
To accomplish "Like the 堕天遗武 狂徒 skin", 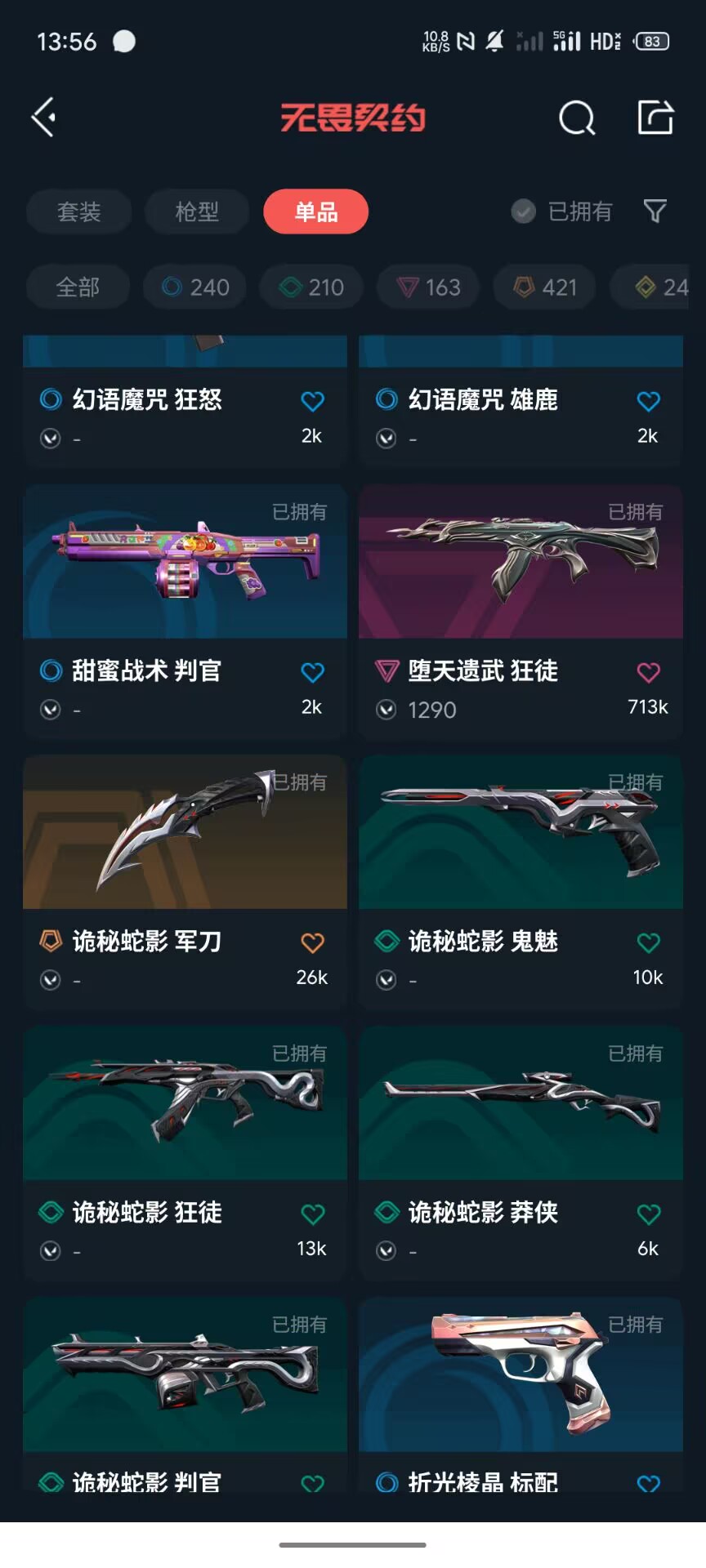I will point(648,672).
